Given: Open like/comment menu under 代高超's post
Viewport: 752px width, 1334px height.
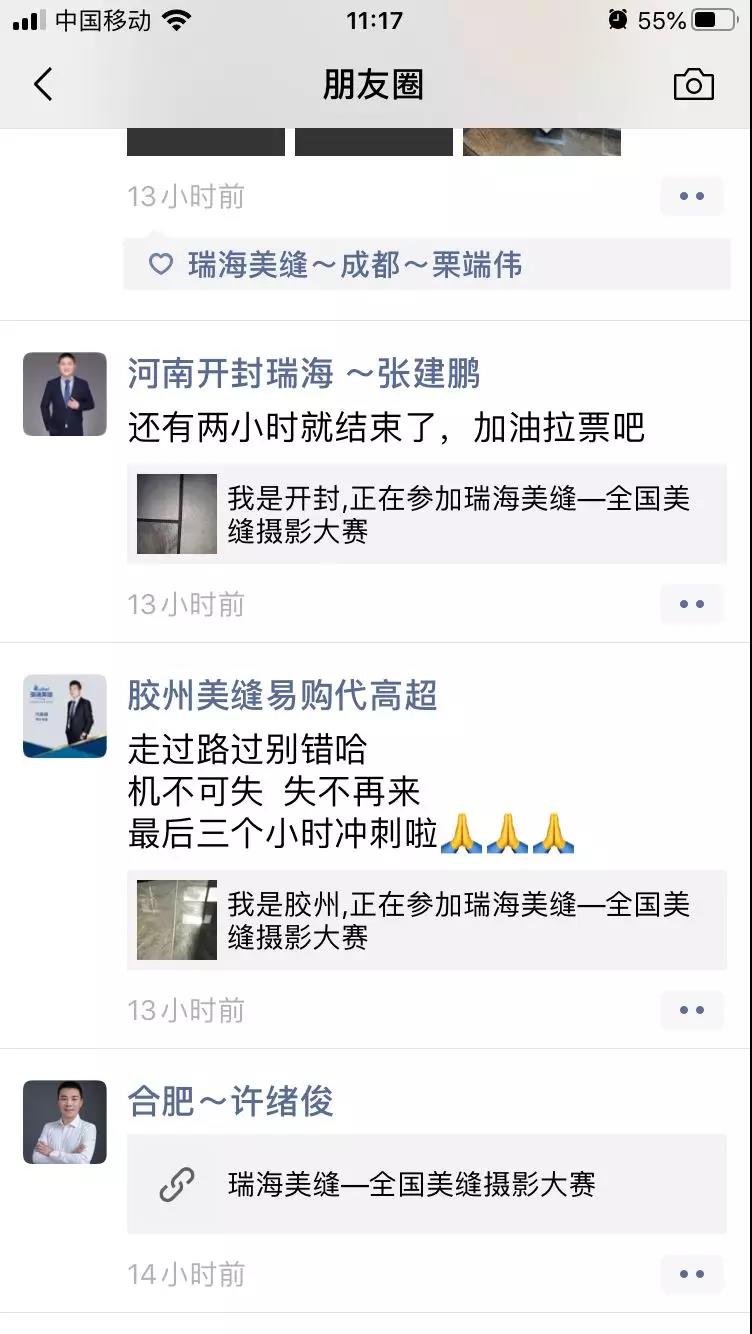Looking at the screenshot, I should [692, 1010].
